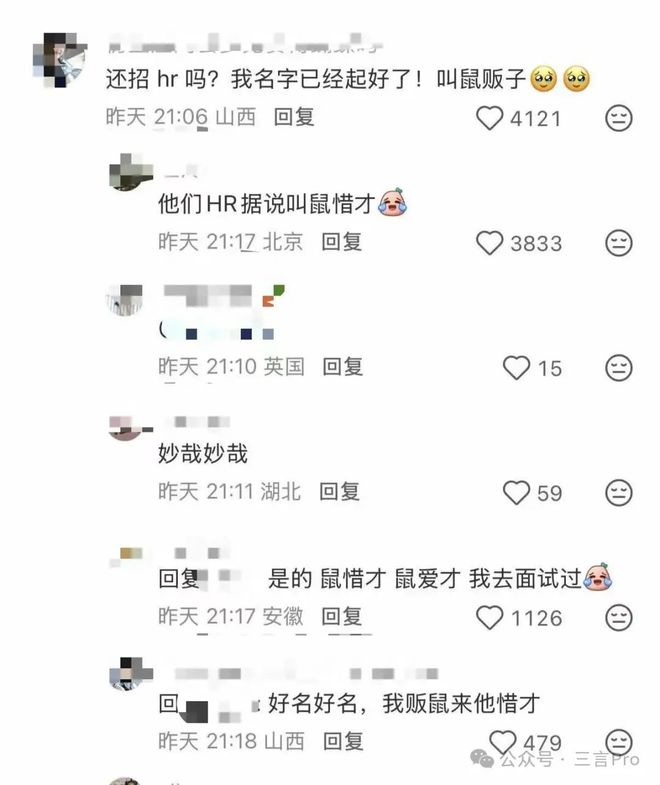Viewport: 660px width, 785px height.
Task: Dislike the 他们HR据说叫鼠惜才 comment
Action: click(619, 243)
